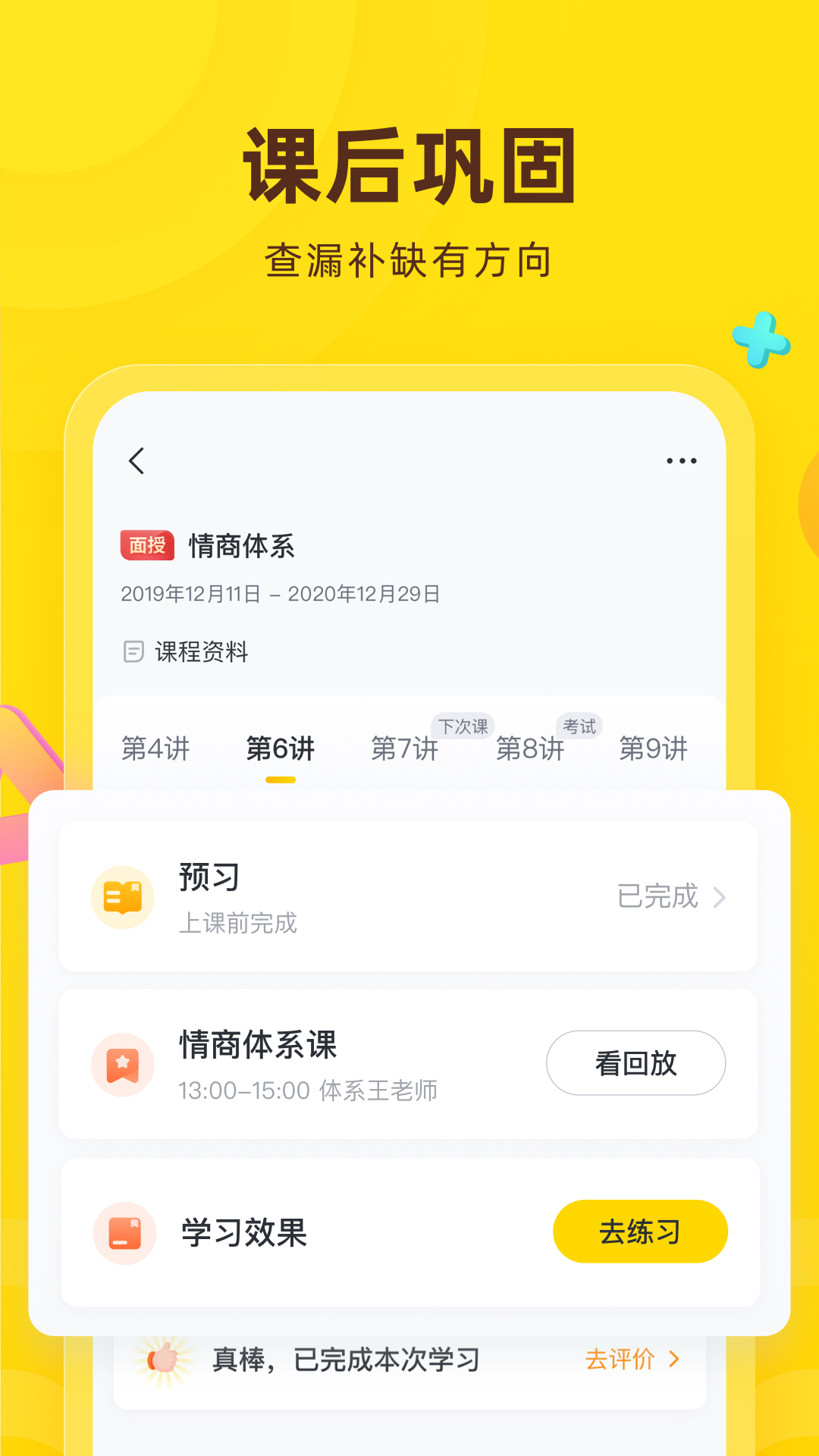The image size is (819, 1456).
Task: Open the more options menu (three dots)
Action: 680,460
